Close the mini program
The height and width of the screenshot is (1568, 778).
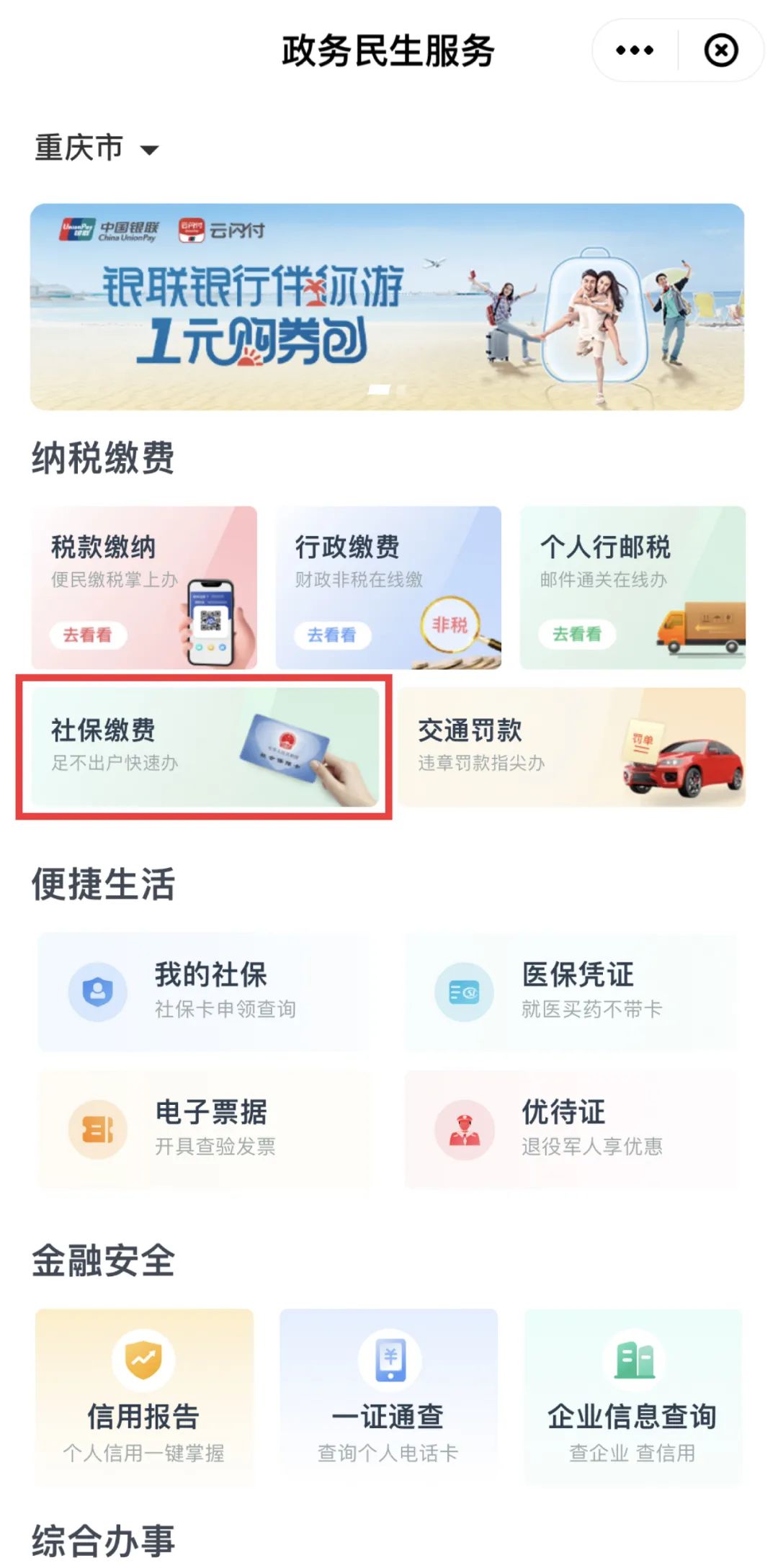pos(721,50)
